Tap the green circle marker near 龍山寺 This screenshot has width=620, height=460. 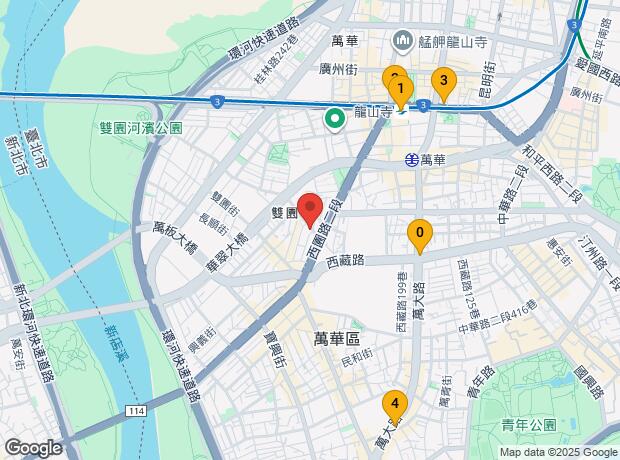(x=335, y=119)
